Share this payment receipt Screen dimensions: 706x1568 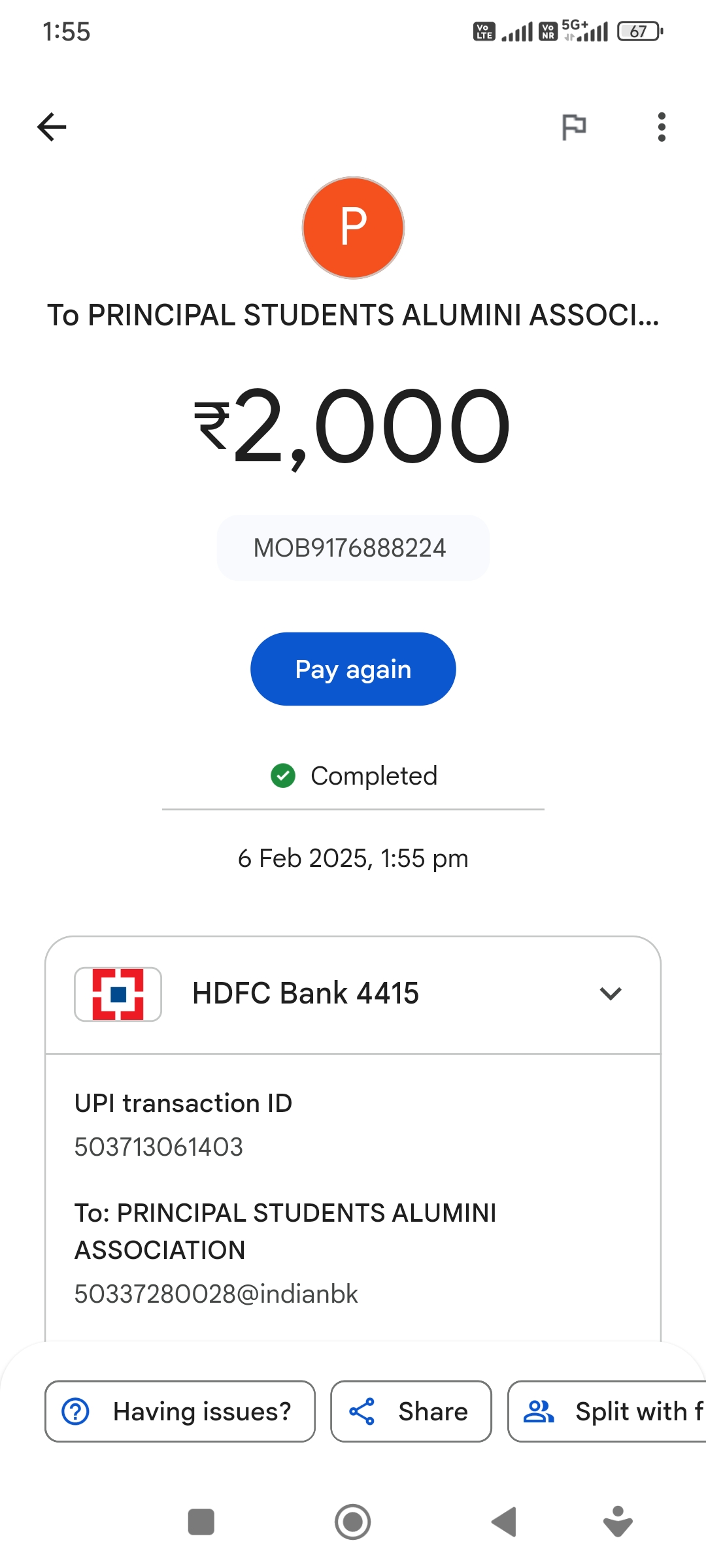[x=411, y=1411]
